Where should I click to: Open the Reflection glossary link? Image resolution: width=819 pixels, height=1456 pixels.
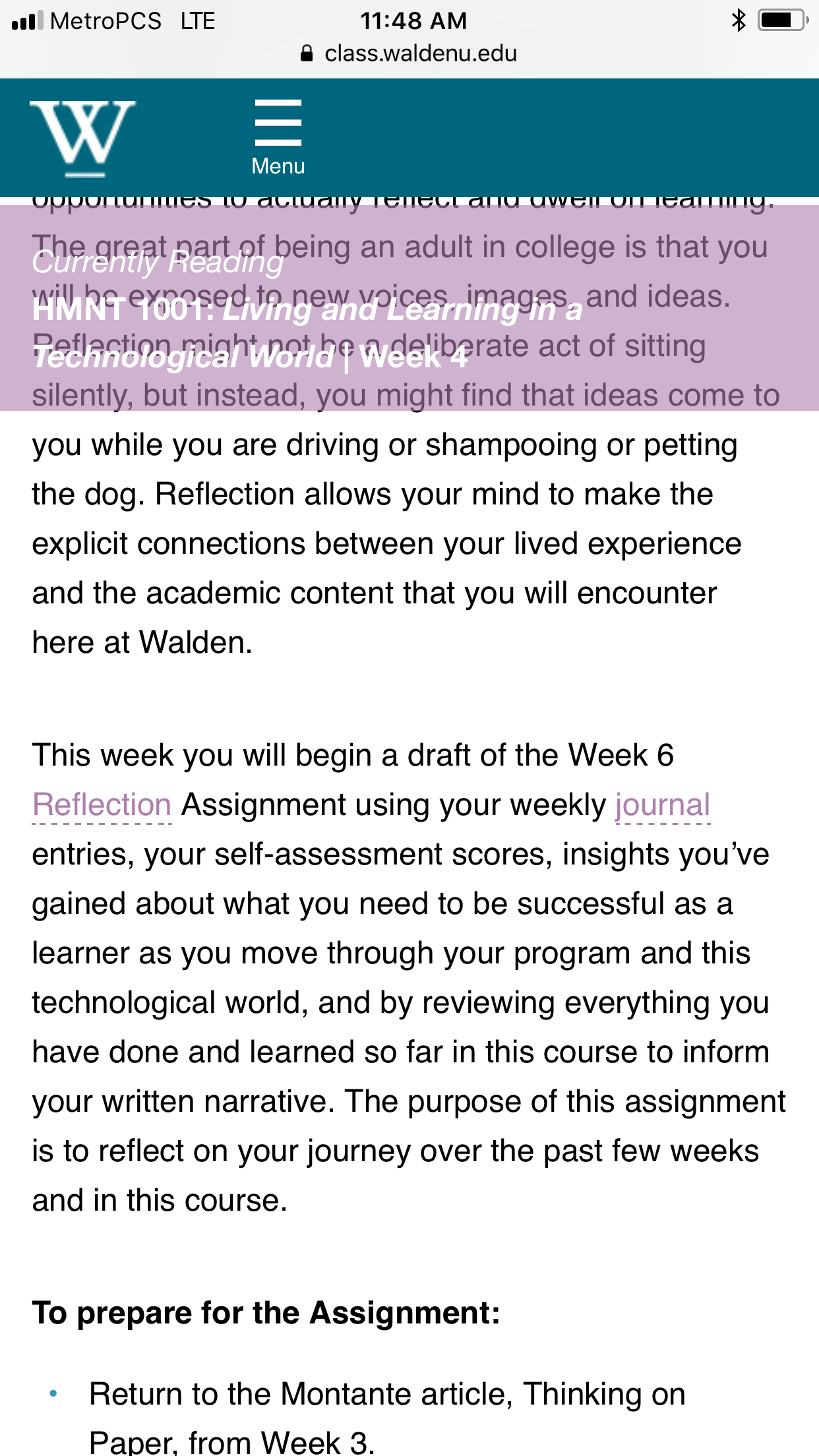[x=102, y=805]
